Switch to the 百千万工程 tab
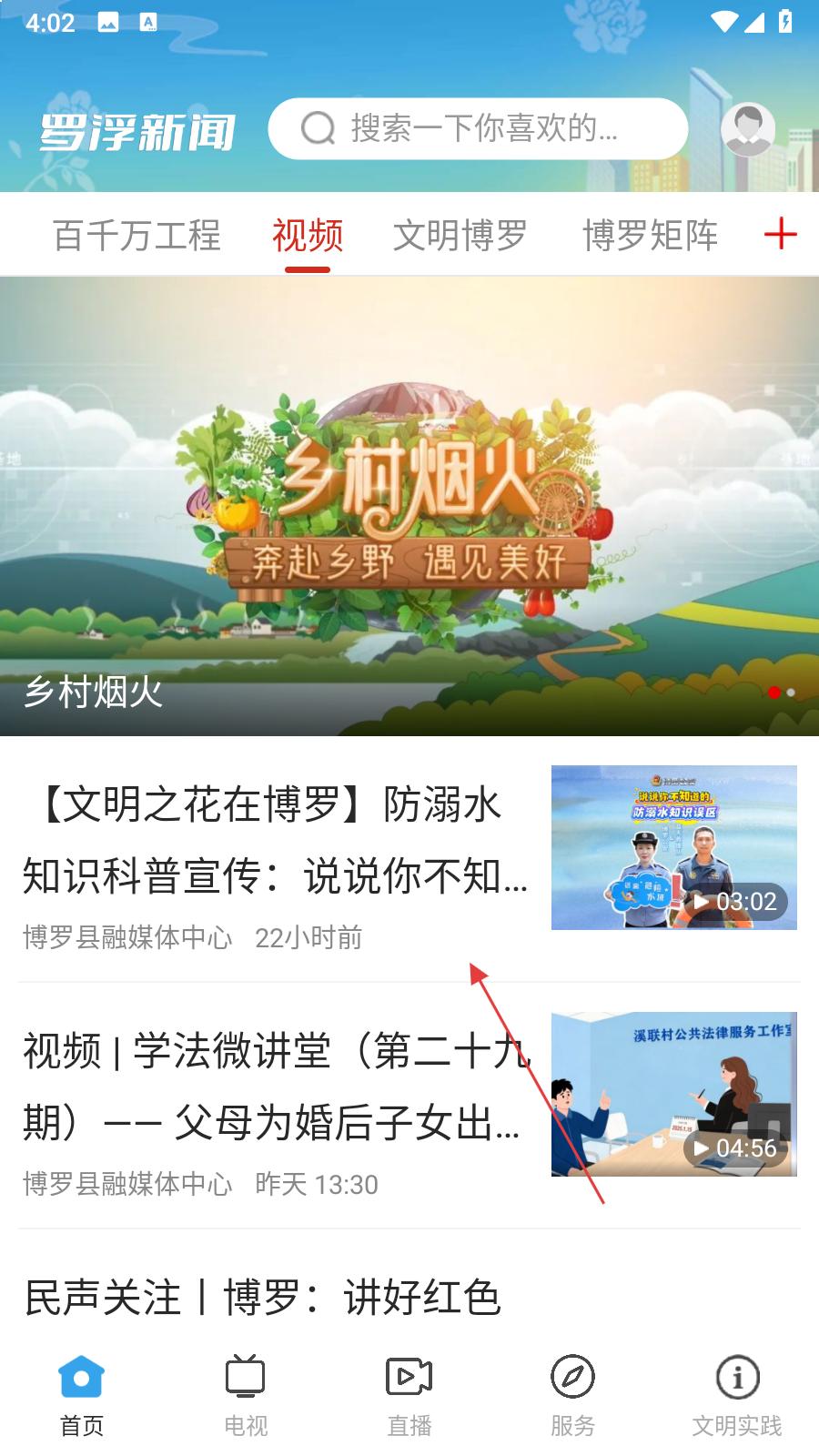The width and height of the screenshot is (819, 1456). point(136,236)
